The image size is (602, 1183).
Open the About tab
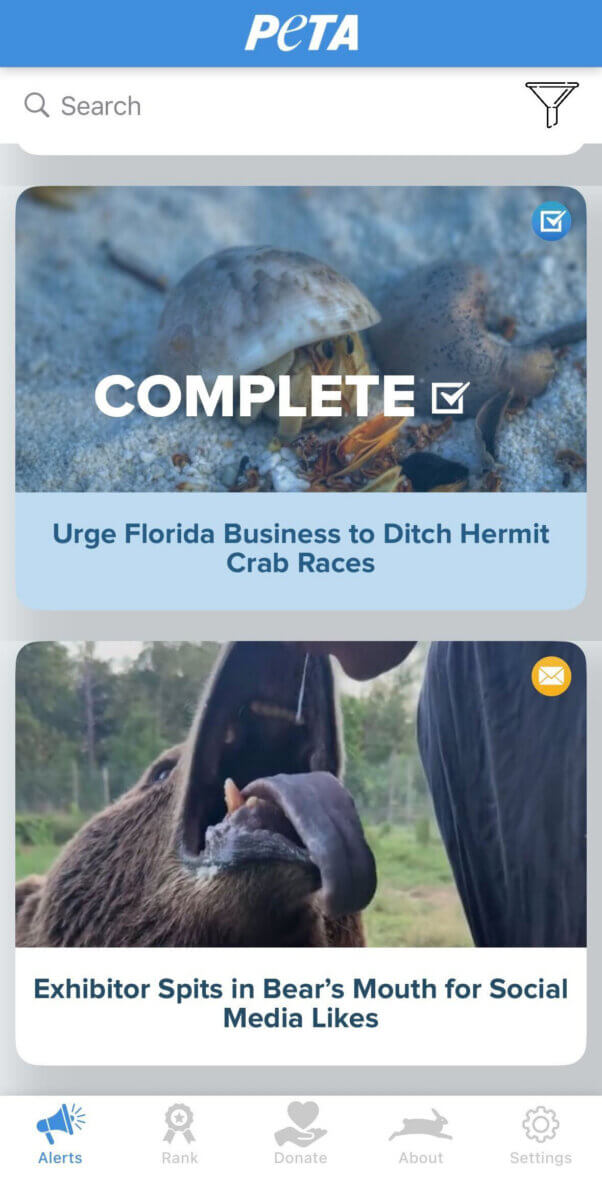(420, 1135)
